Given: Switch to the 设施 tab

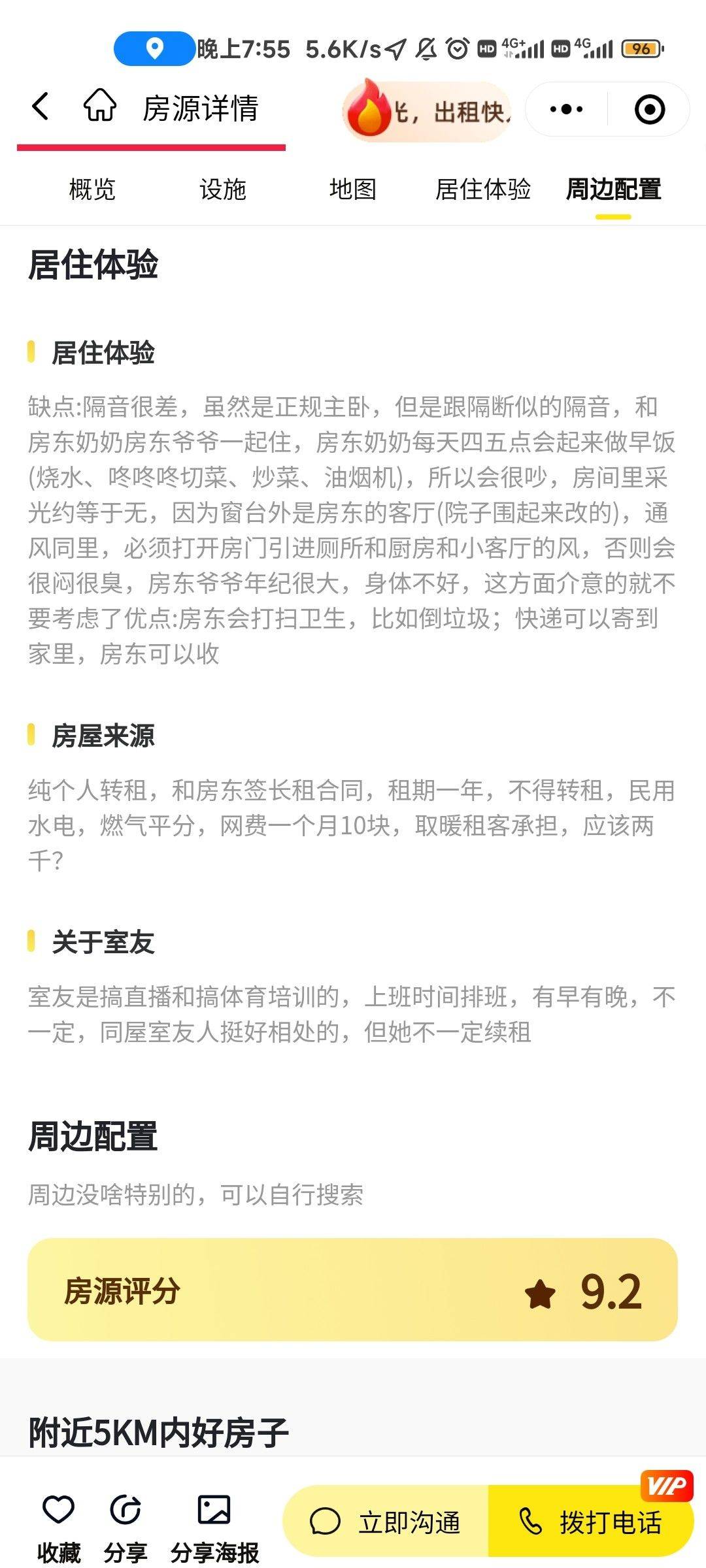Looking at the screenshot, I should pyautogui.click(x=222, y=189).
